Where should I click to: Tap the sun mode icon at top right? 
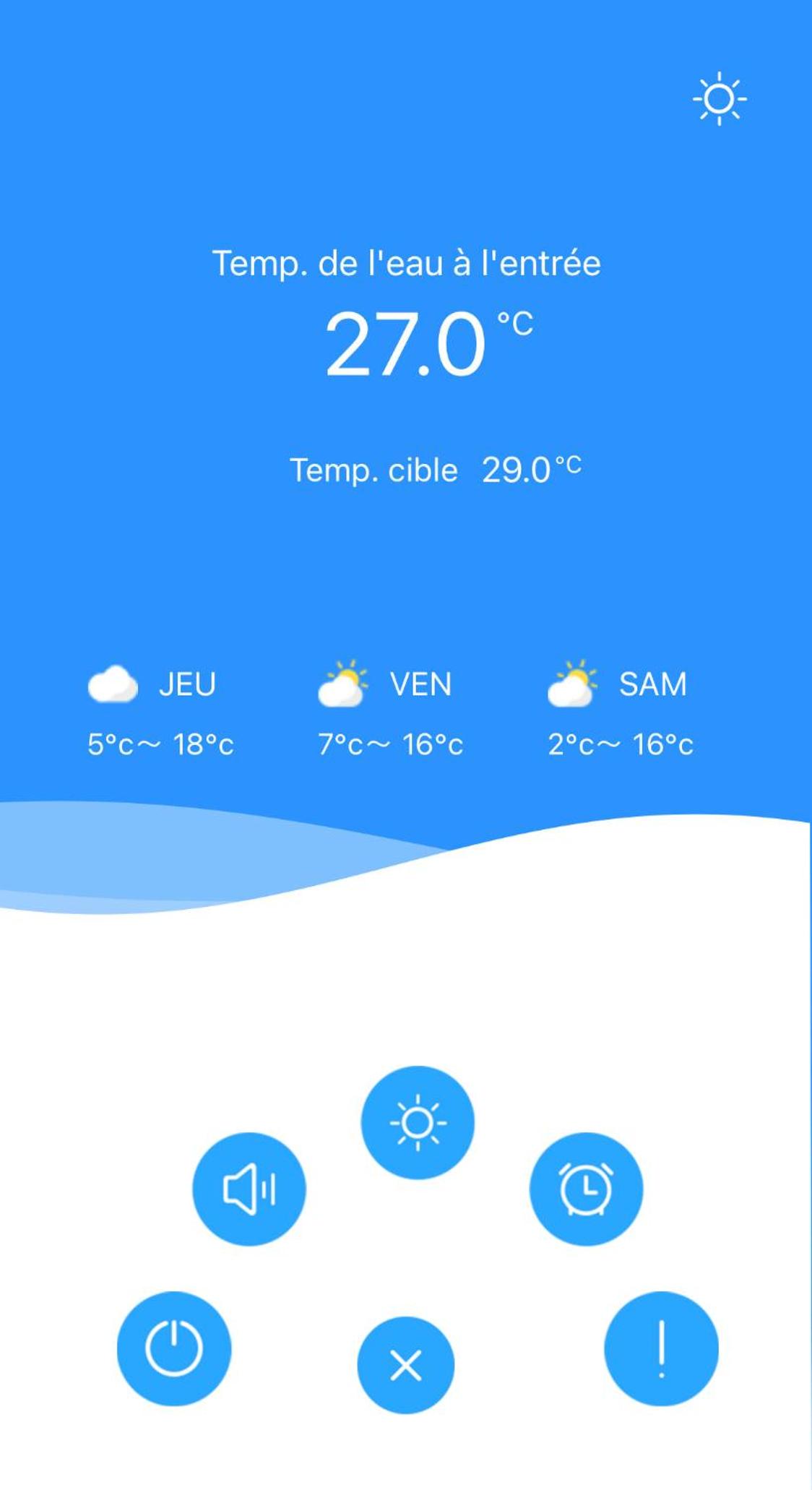pyautogui.click(x=720, y=98)
